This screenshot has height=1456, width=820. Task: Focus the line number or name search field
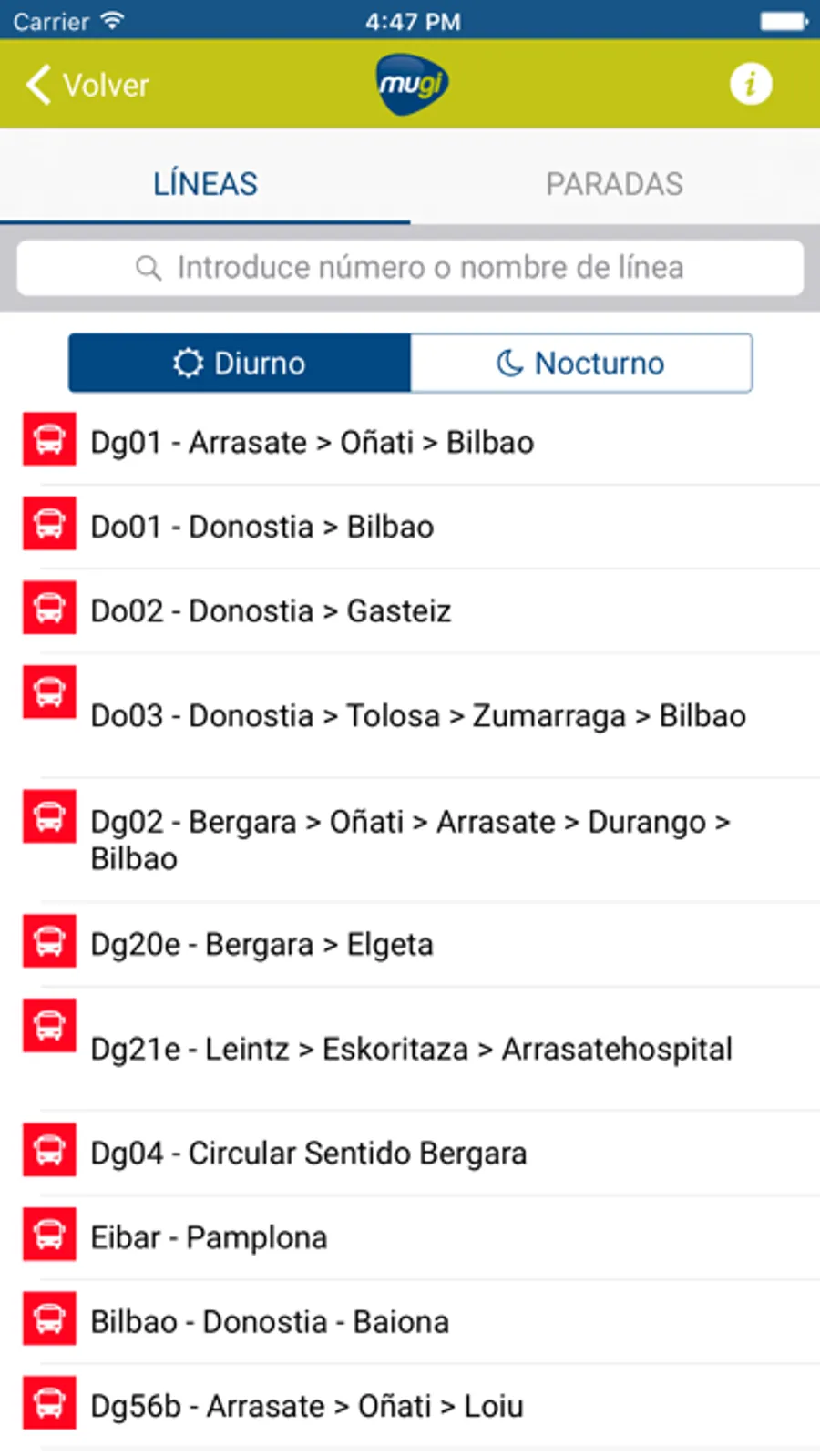[410, 268]
